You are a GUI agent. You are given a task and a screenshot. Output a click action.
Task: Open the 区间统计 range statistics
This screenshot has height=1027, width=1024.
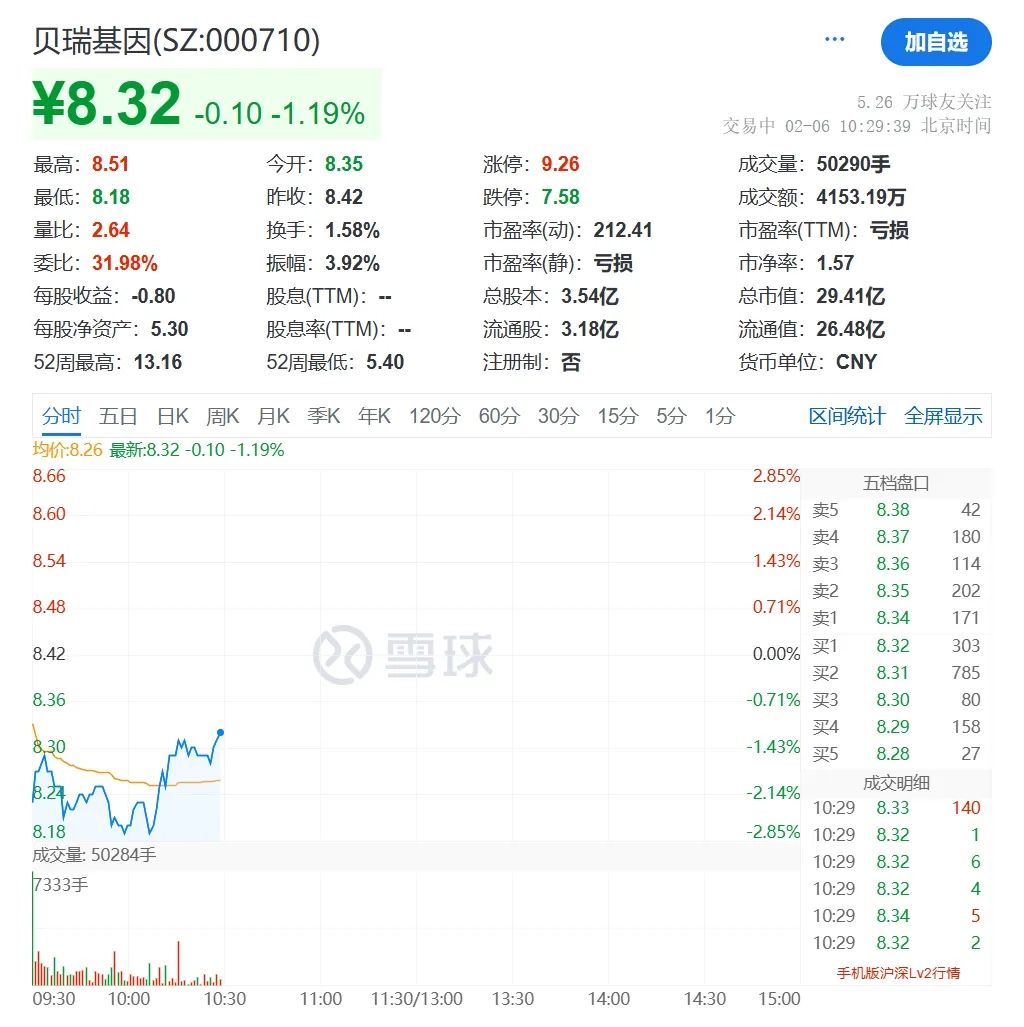point(847,416)
